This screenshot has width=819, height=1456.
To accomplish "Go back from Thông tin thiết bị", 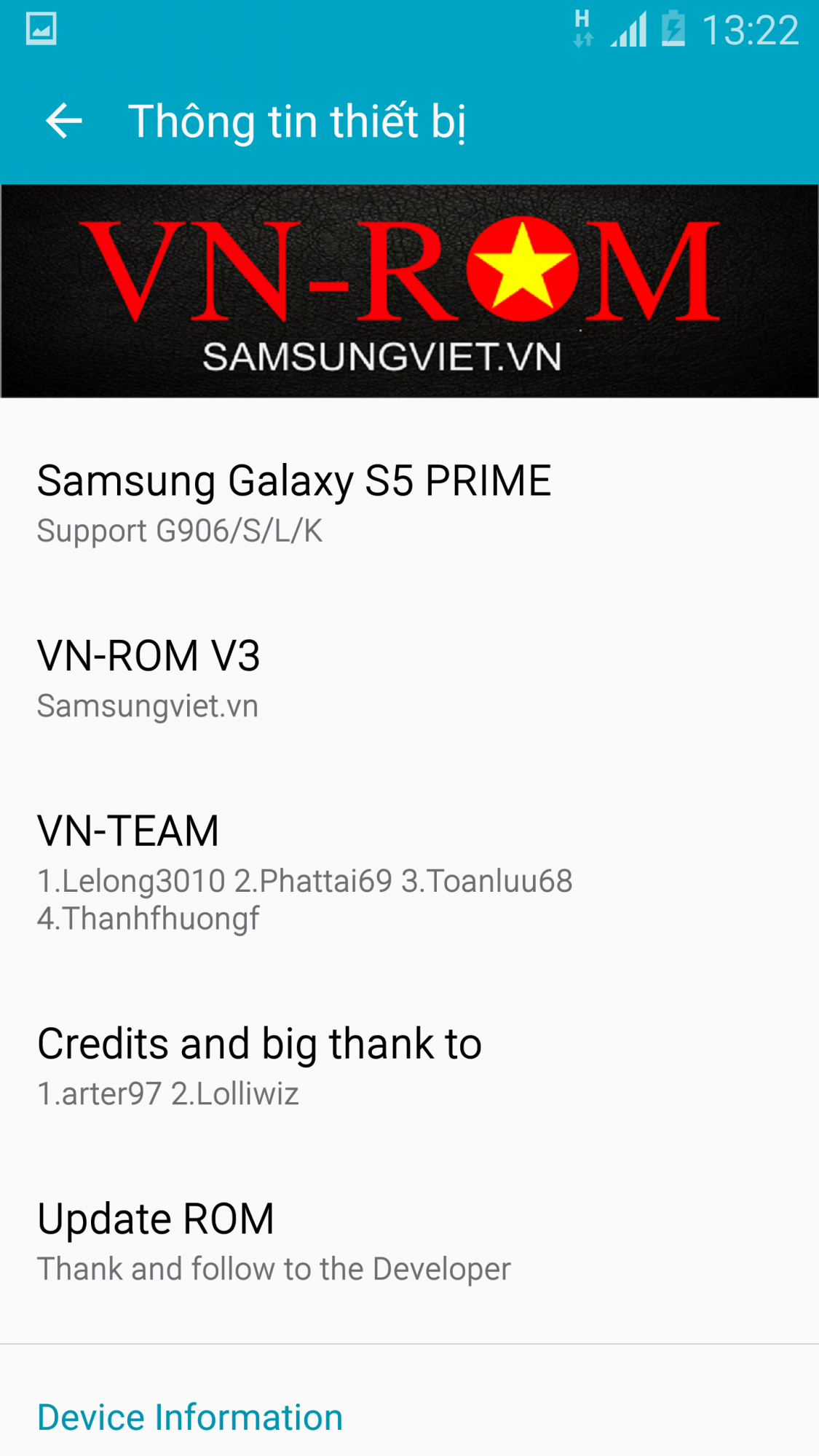I will point(64,121).
